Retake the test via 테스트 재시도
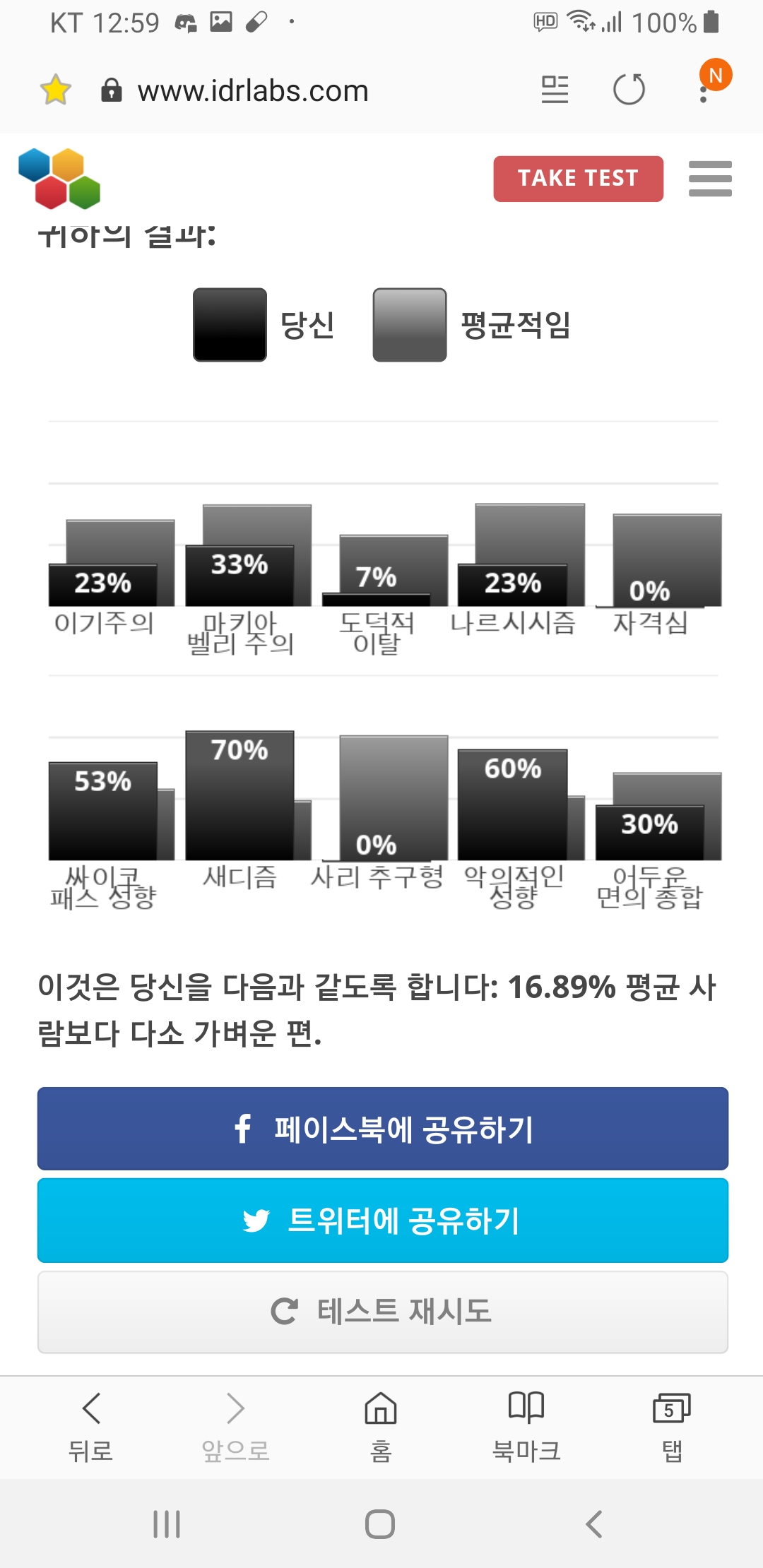Viewport: 763px width, 1568px height. point(382,1312)
